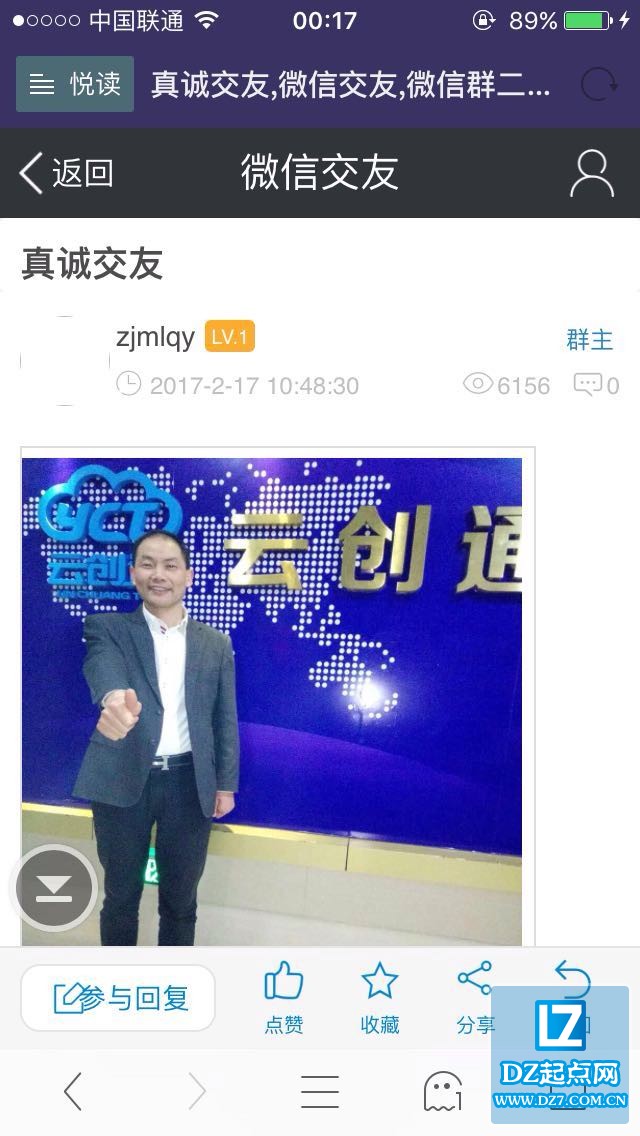This screenshot has height=1136, width=640.
Task: Reload the page with refresh icon
Action: (599, 85)
